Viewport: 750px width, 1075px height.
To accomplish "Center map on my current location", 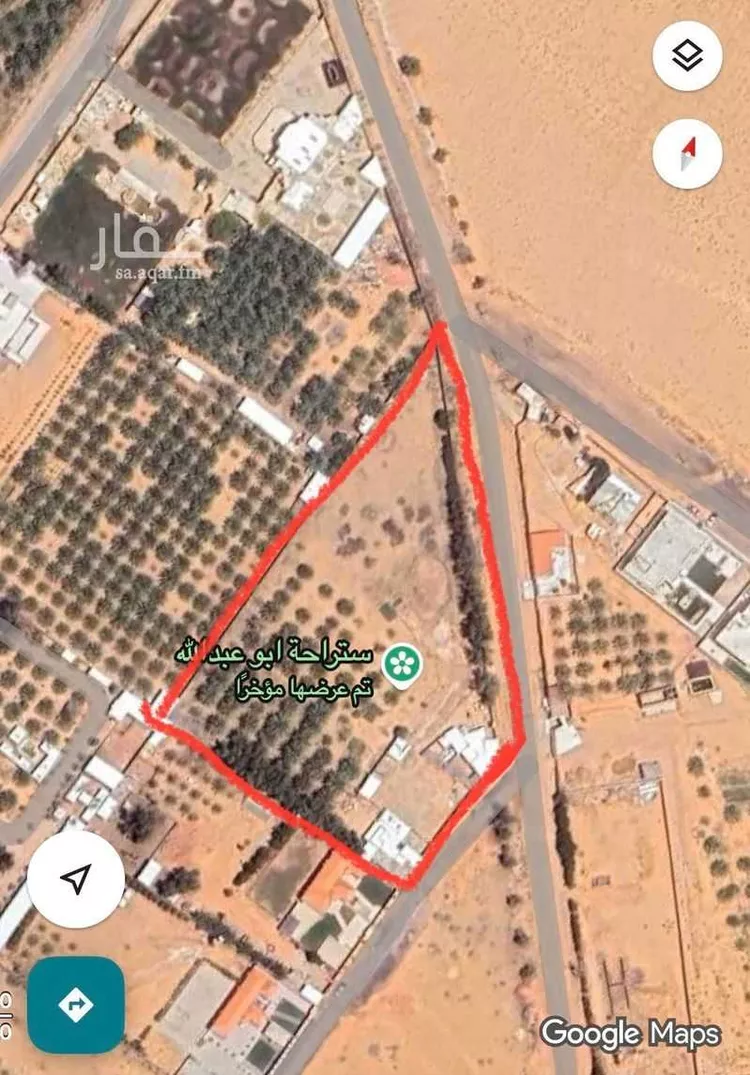I will pos(76,879).
